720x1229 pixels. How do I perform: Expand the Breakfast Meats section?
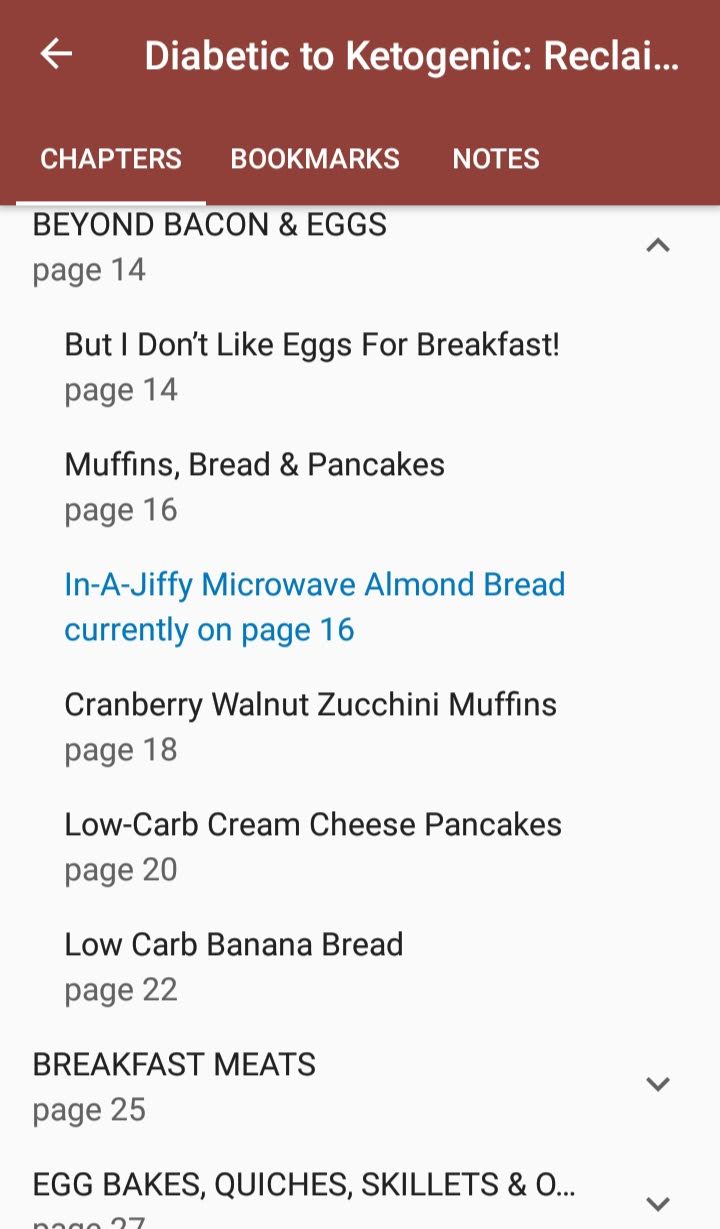click(657, 1084)
